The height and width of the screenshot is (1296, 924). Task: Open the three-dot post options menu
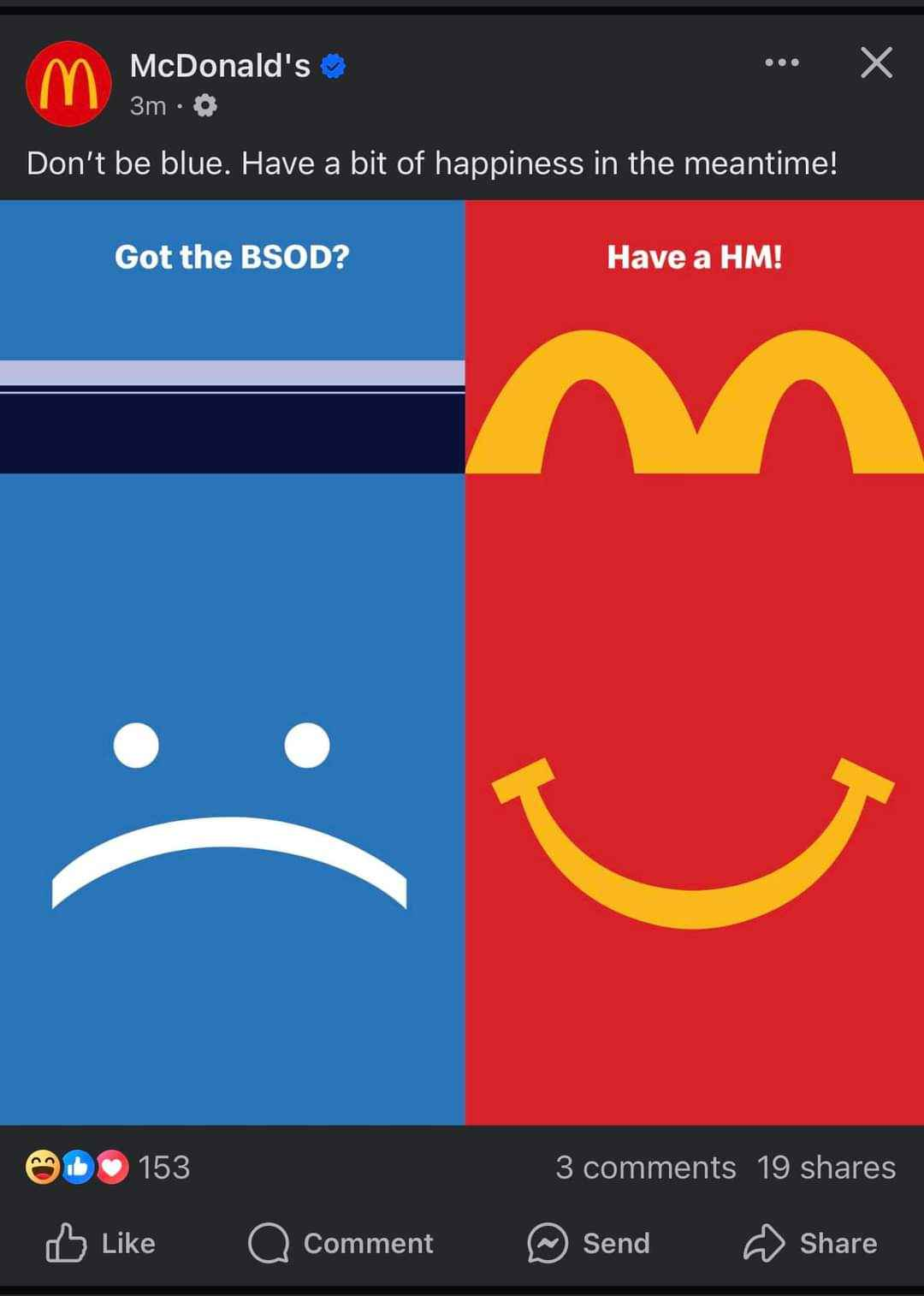tap(782, 62)
